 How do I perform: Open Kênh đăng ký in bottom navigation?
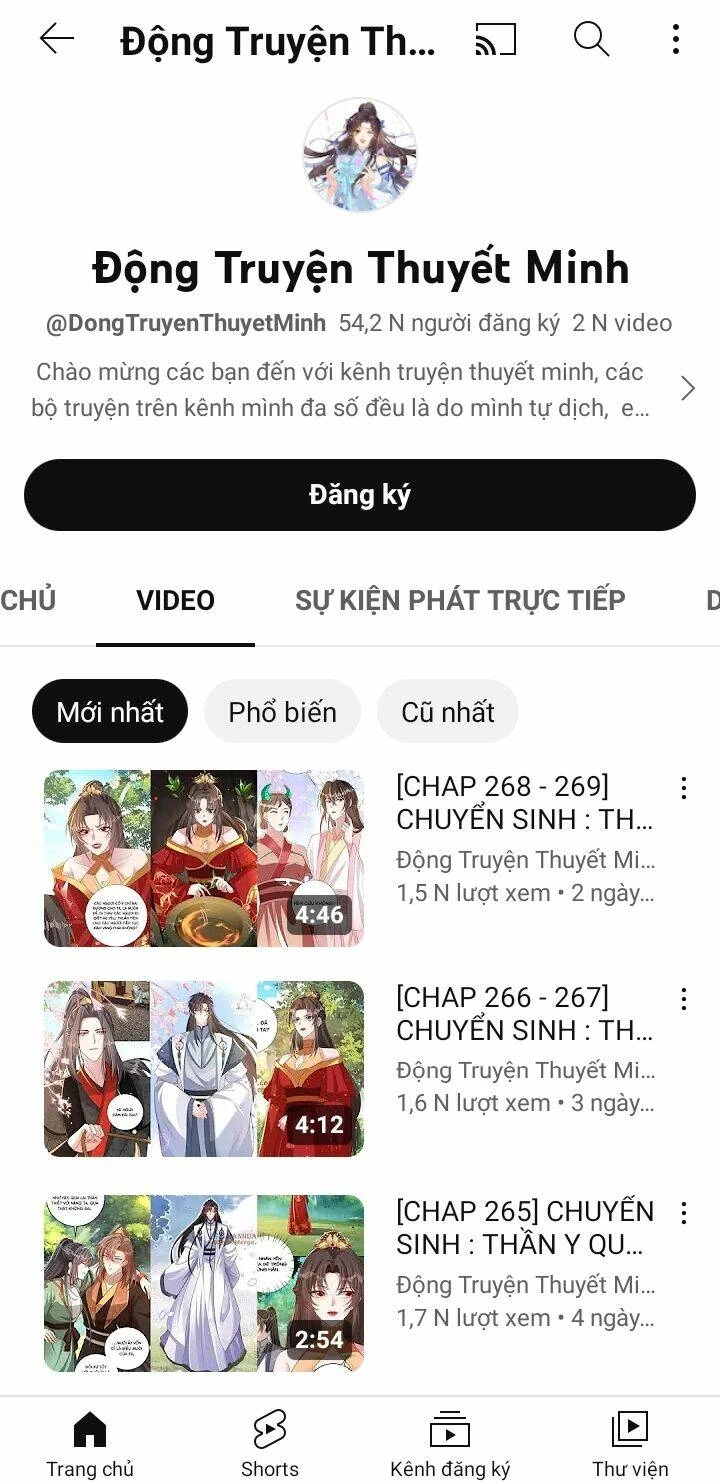pyautogui.click(x=449, y=1435)
